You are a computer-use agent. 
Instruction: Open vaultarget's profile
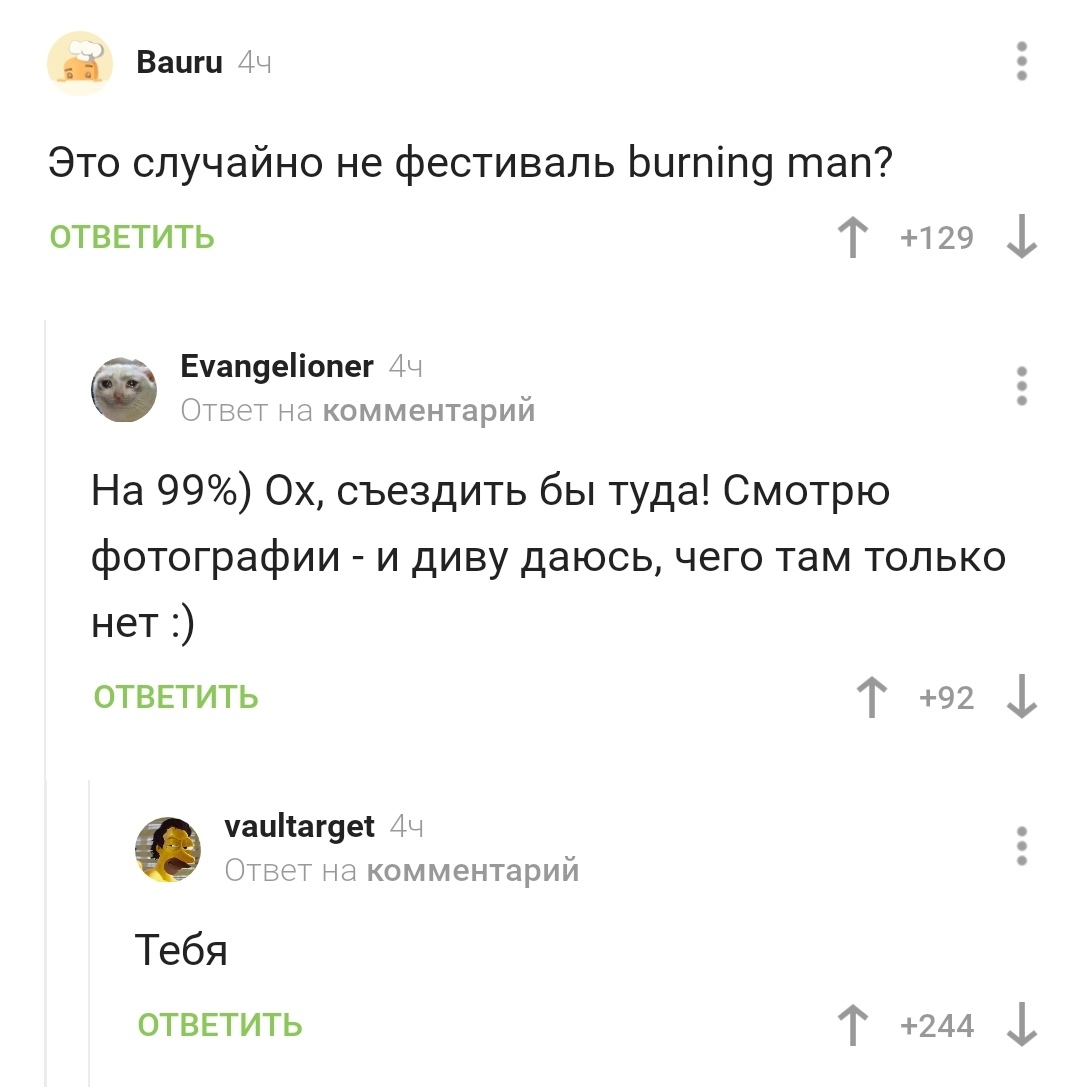(299, 826)
